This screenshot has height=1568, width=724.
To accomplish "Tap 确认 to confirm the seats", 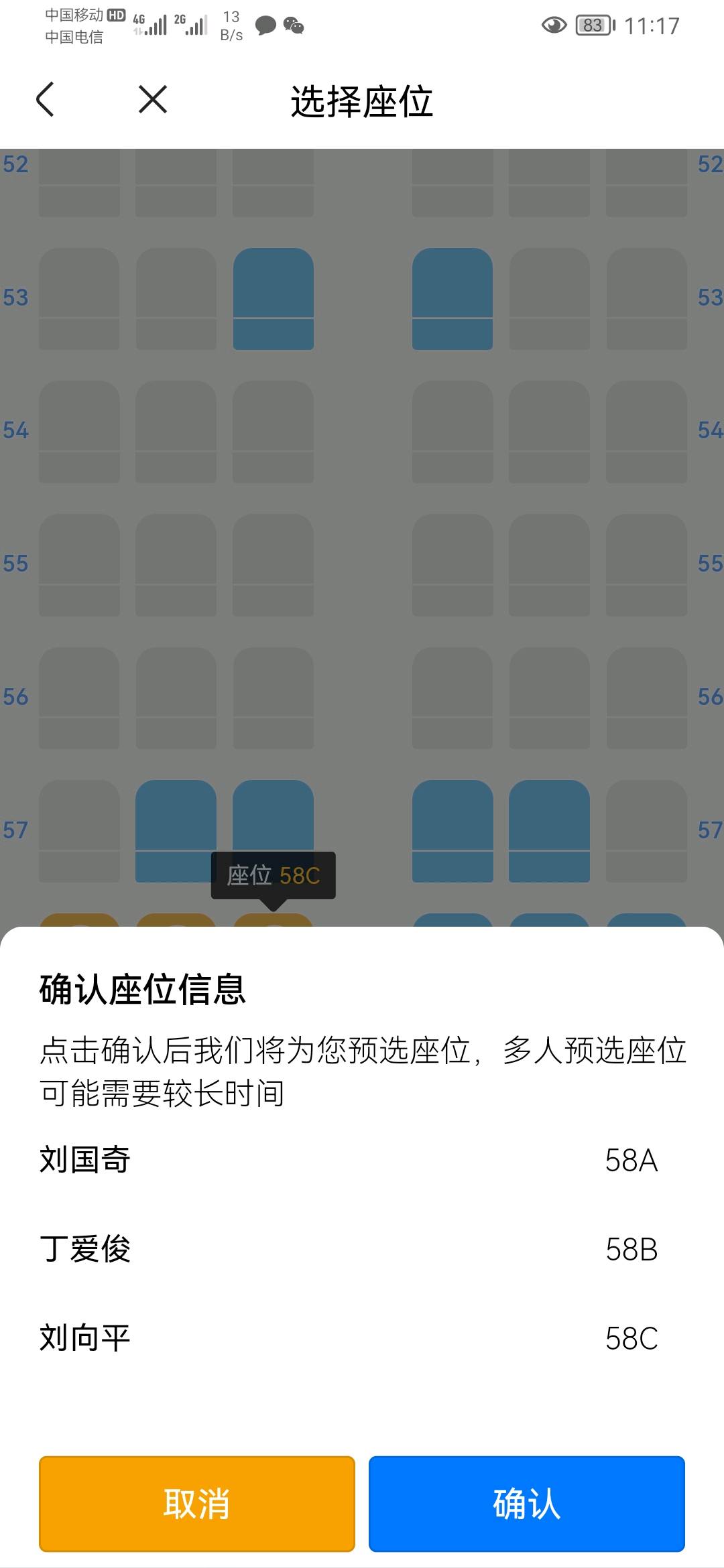I will tap(526, 1504).
